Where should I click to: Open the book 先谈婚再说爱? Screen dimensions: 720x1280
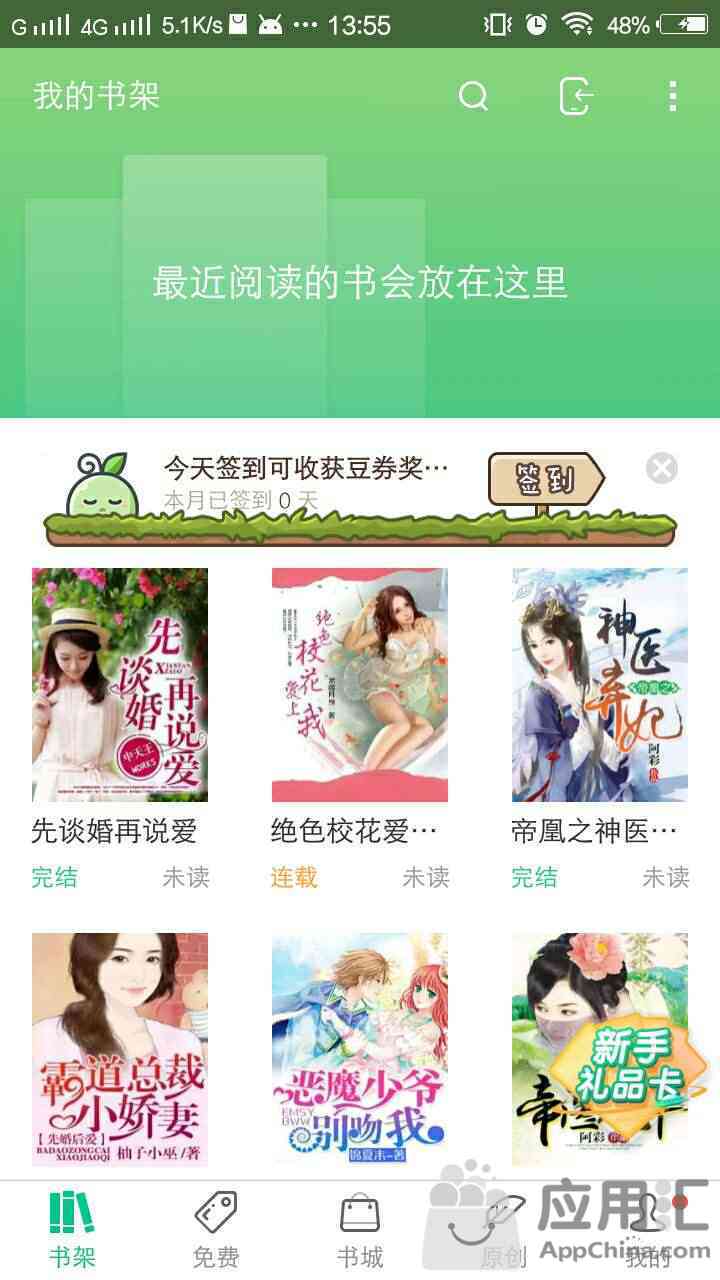[x=120, y=685]
